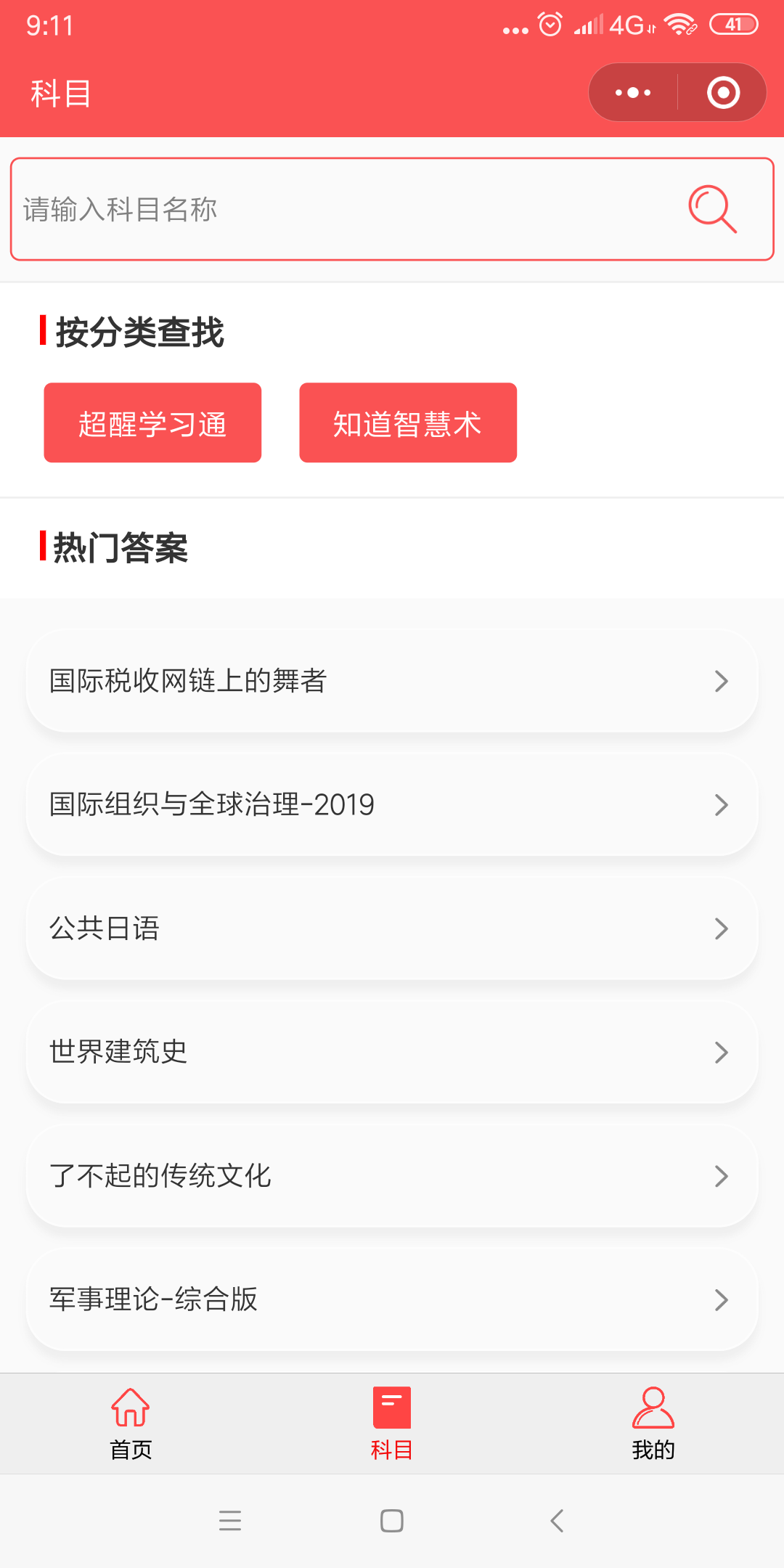Open the mini program overflow menu
This screenshot has width=784, height=1568.
pyautogui.click(x=633, y=92)
